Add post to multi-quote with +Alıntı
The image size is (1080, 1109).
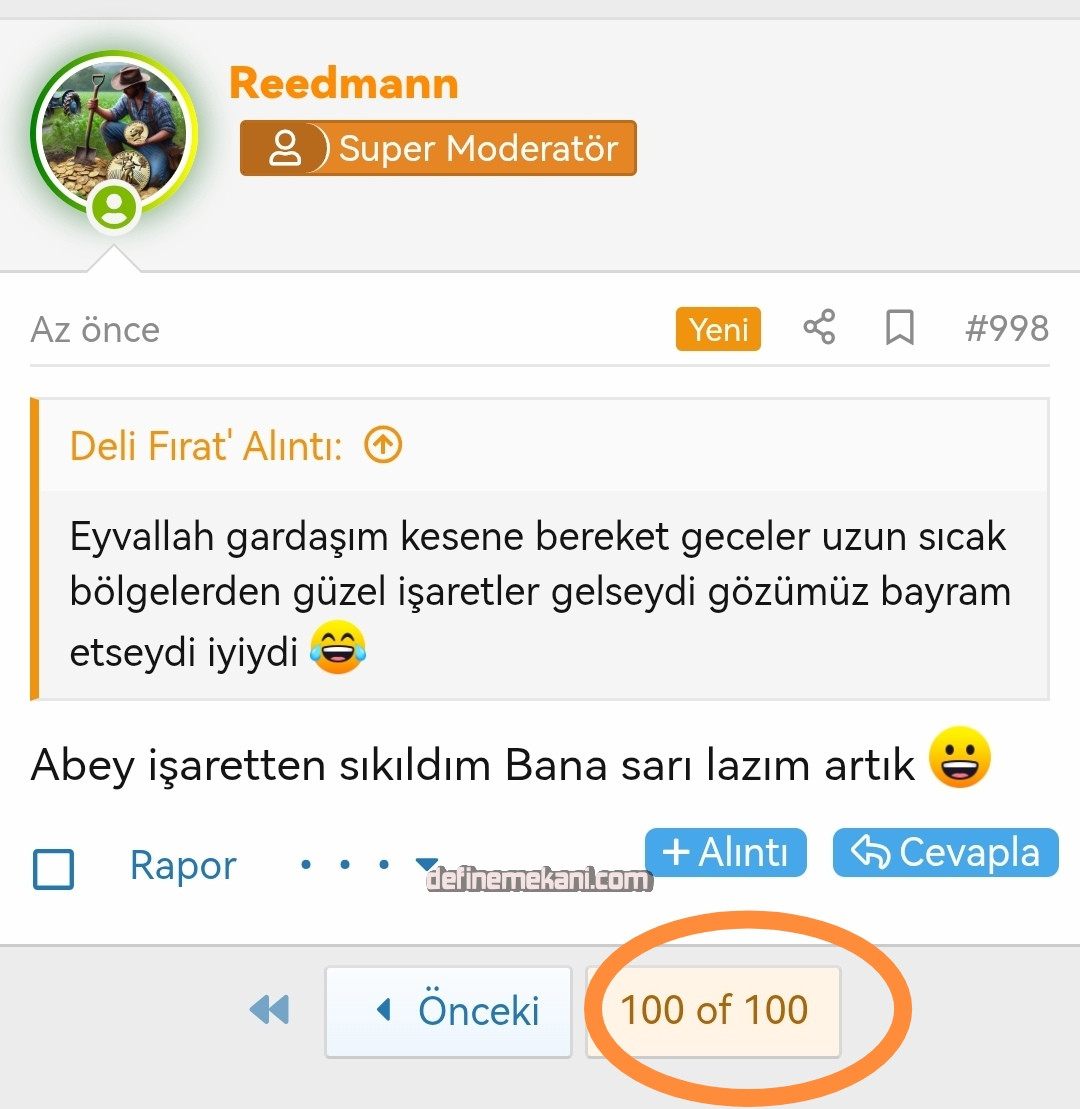[x=725, y=853]
